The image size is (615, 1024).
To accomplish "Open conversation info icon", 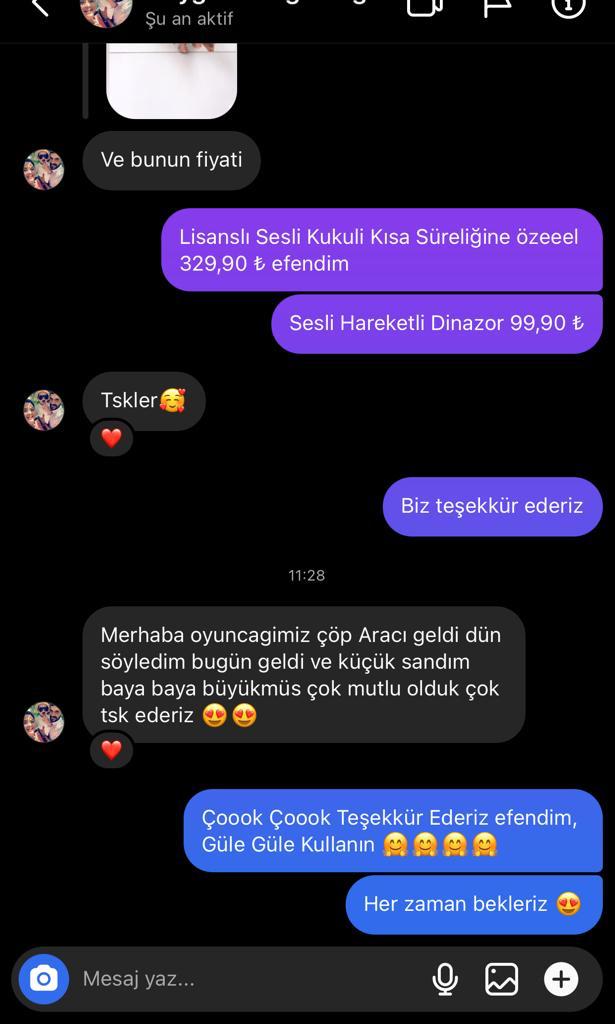I will pos(568,7).
